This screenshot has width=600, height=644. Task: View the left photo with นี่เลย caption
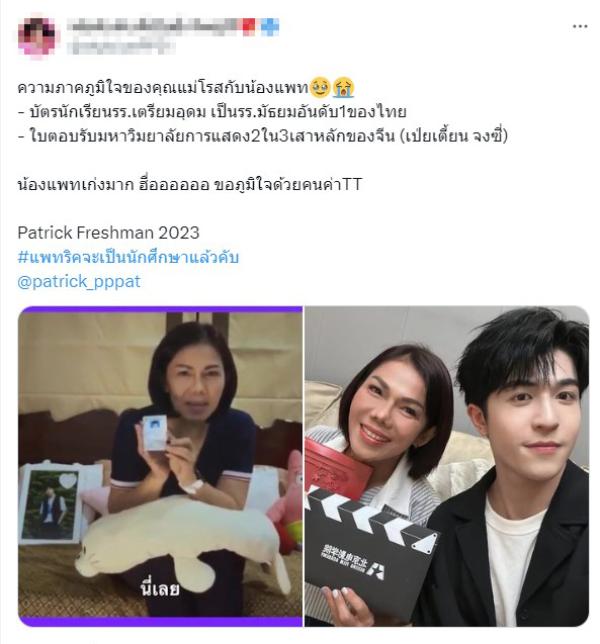(x=160, y=465)
